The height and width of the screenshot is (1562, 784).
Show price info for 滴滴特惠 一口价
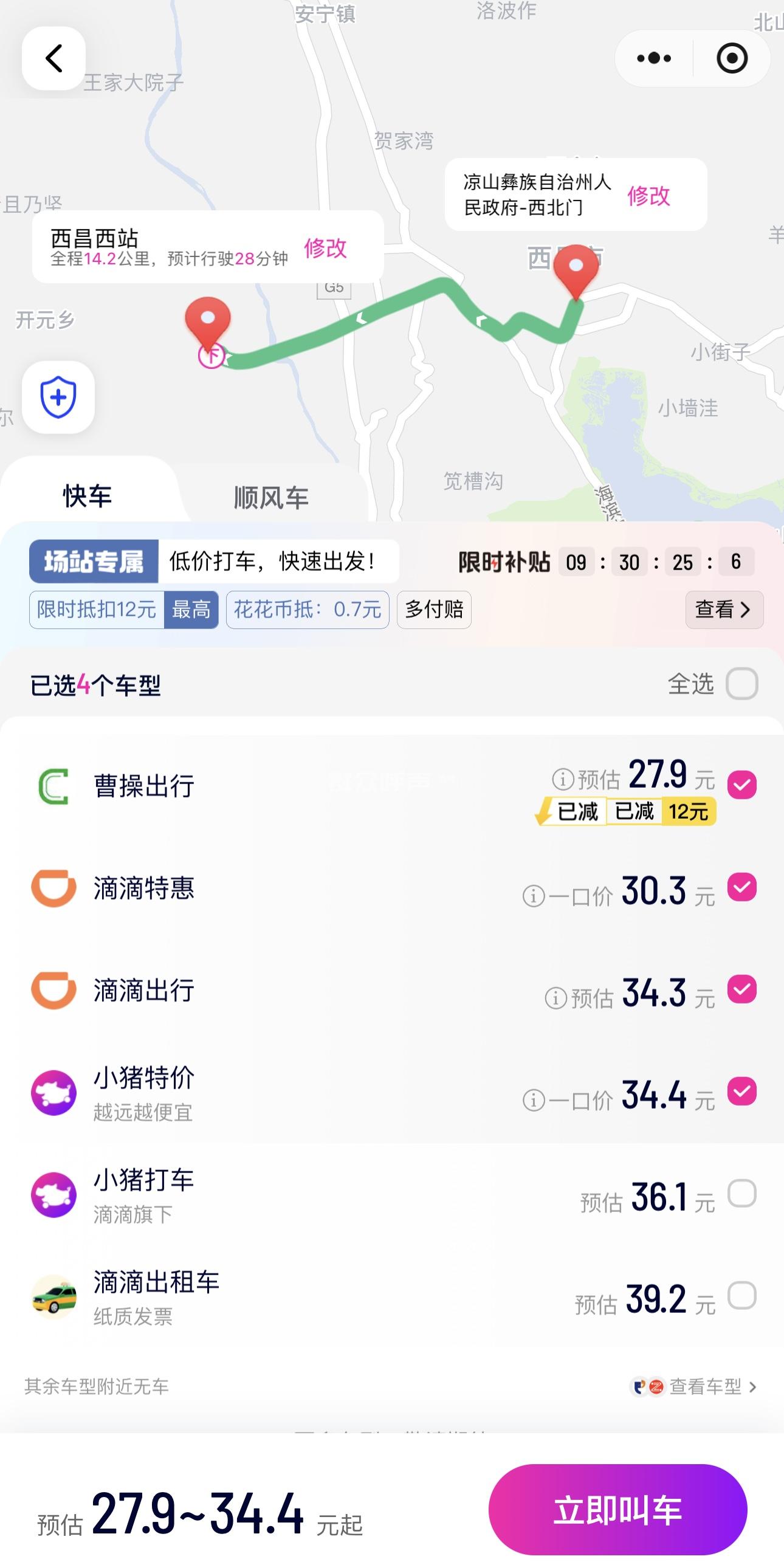click(x=534, y=896)
